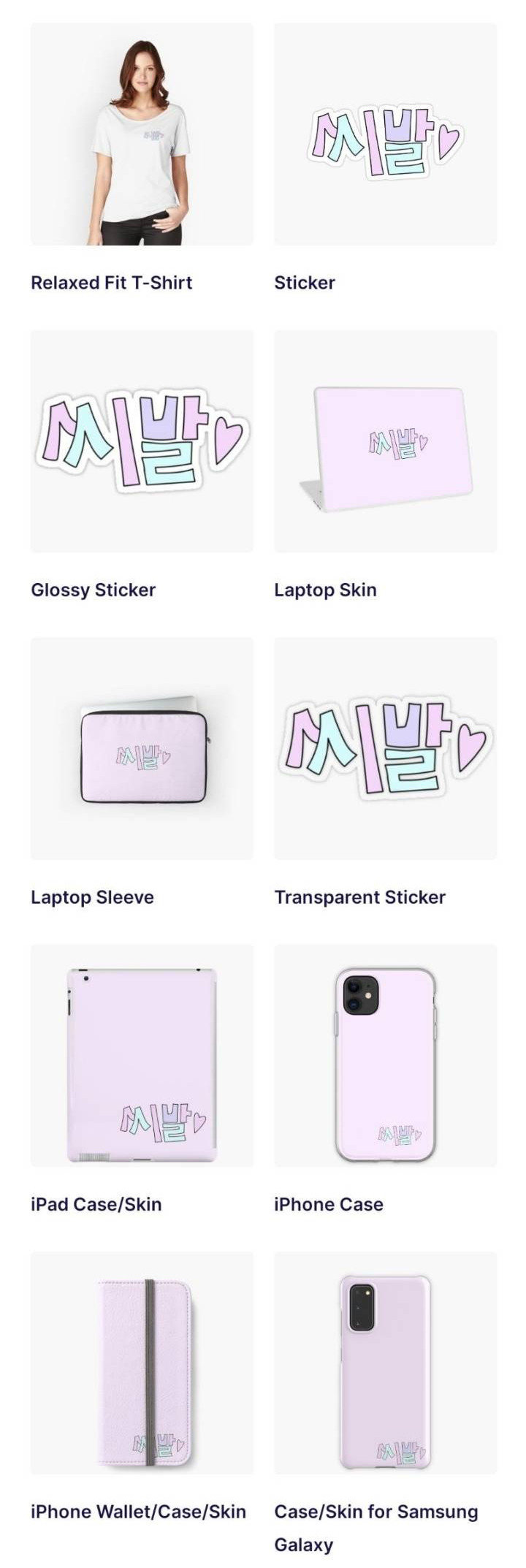View the iPhone Wallet/Case/Skin item

(x=142, y=1362)
